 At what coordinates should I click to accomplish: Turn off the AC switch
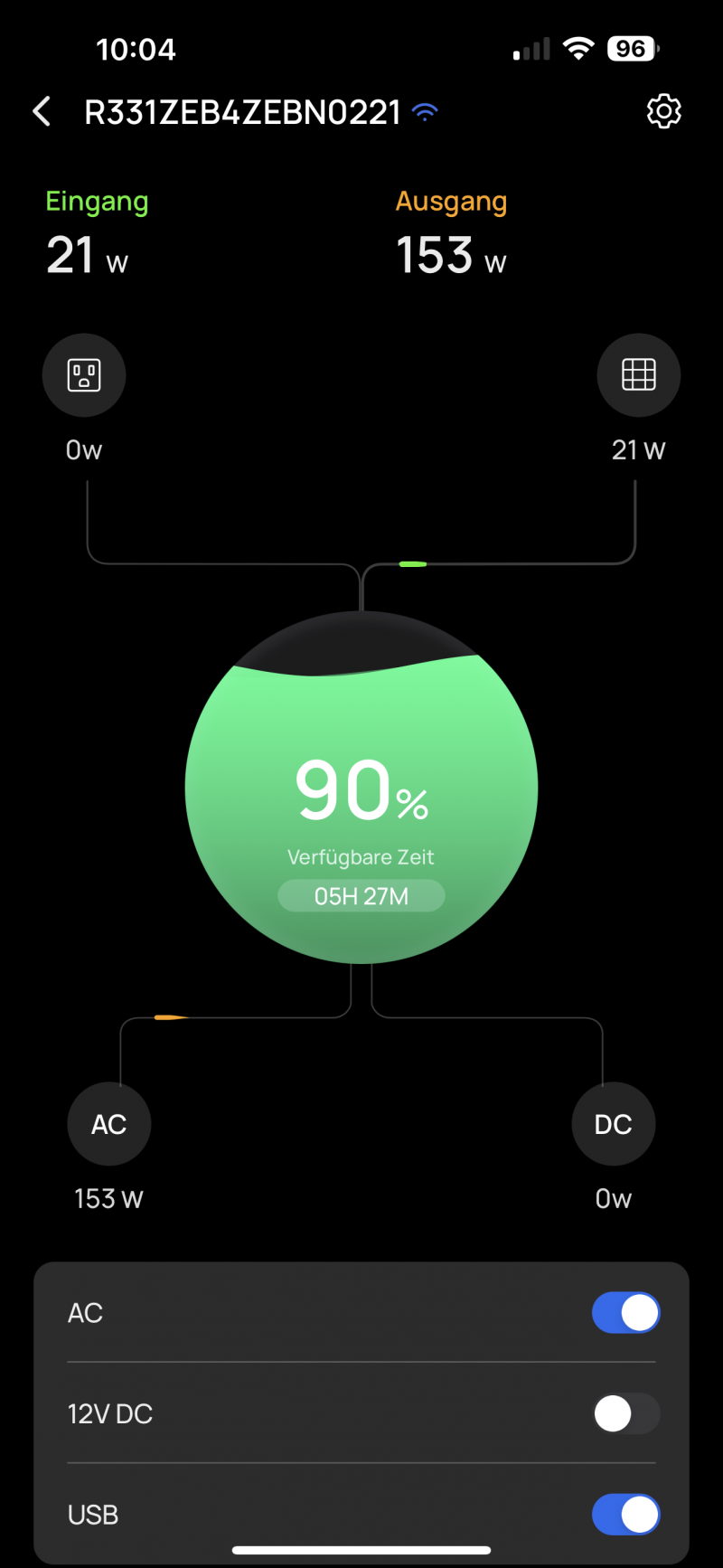tap(626, 1313)
